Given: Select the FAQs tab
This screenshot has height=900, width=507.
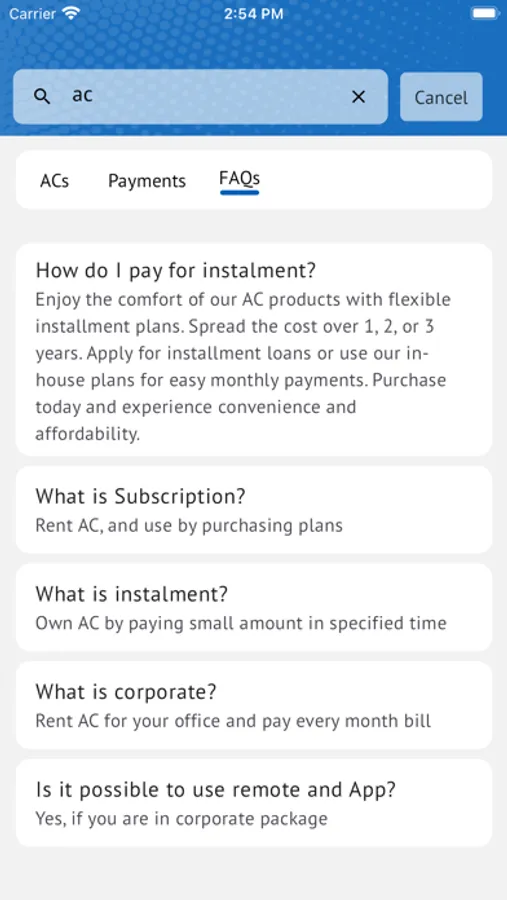Looking at the screenshot, I should [x=239, y=180].
